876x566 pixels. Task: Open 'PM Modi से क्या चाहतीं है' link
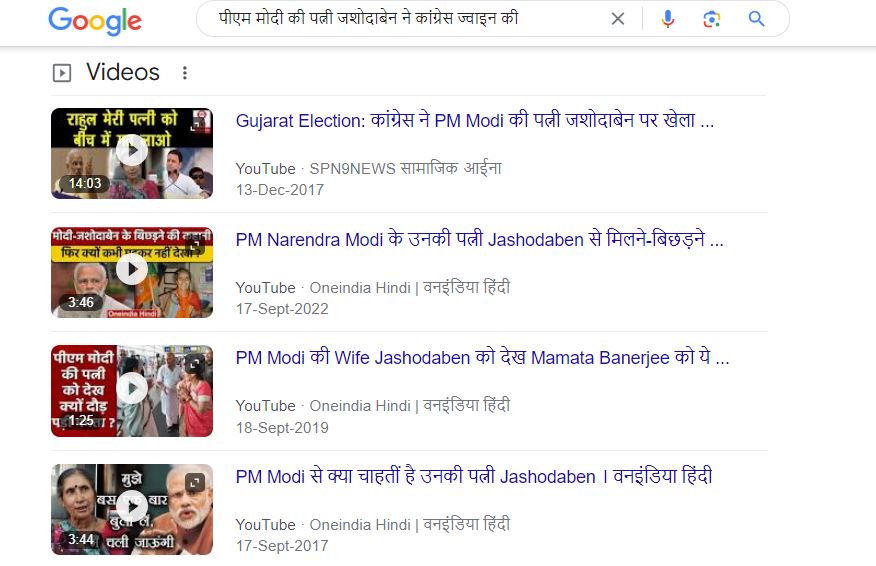click(x=473, y=477)
